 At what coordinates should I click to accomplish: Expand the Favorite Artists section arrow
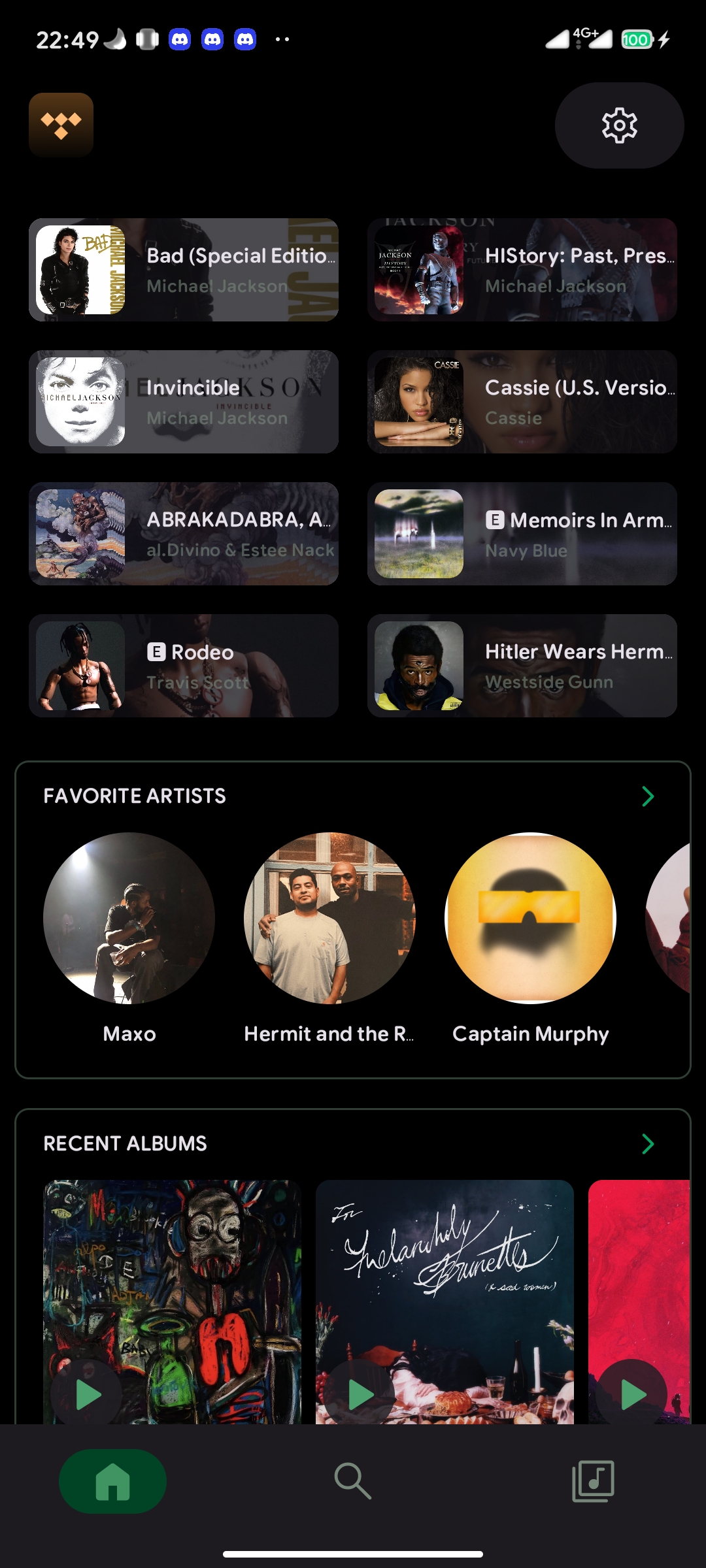pos(648,796)
